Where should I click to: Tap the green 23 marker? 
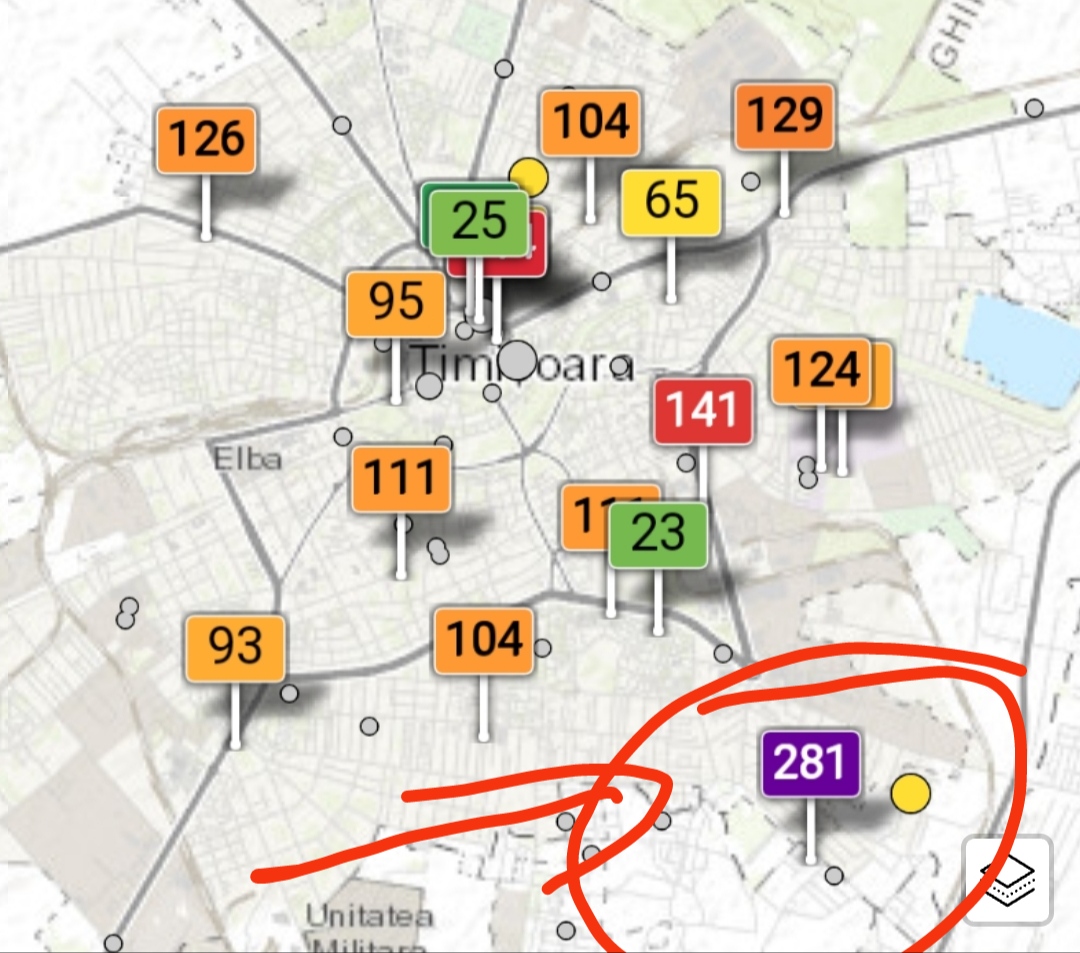(659, 535)
